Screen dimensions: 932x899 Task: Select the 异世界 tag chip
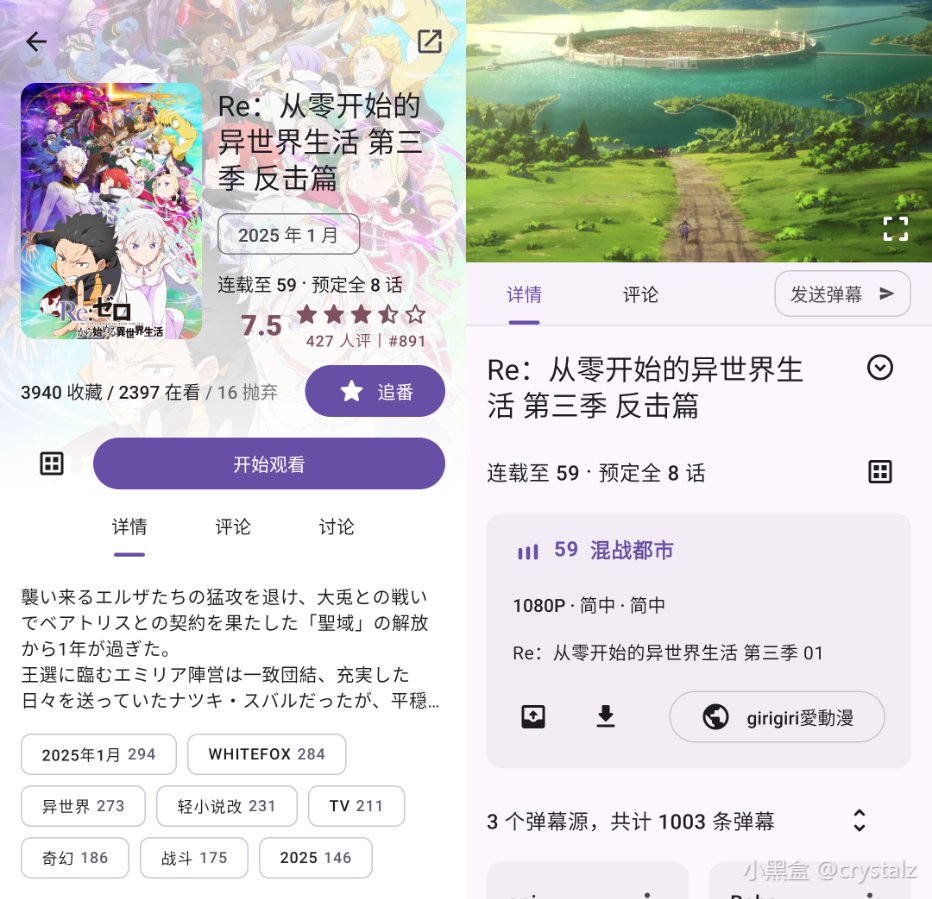coord(83,806)
